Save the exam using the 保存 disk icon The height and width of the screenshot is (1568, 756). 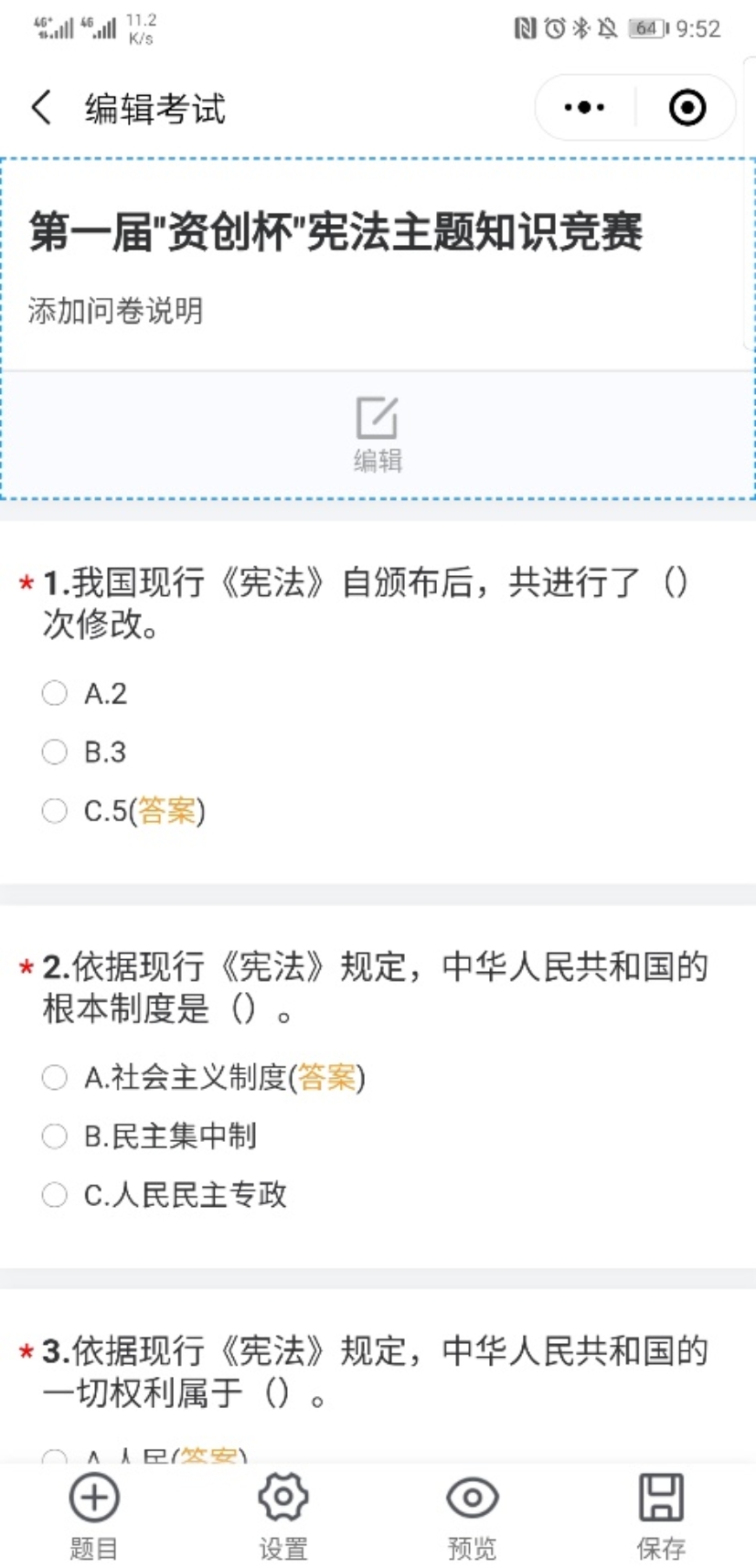(661, 1498)
